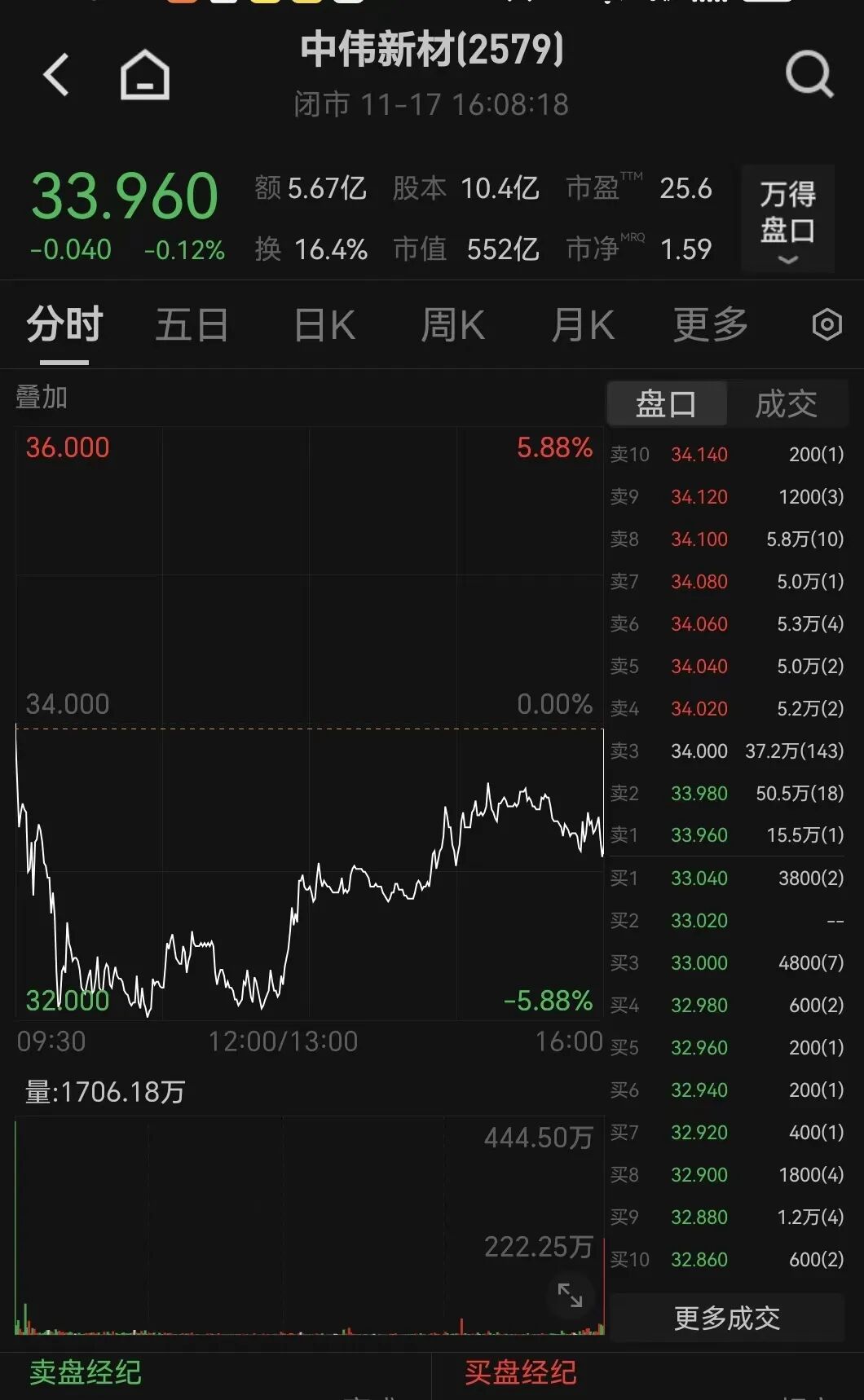Expand chart to fullscreen view

pos(570,1295)
